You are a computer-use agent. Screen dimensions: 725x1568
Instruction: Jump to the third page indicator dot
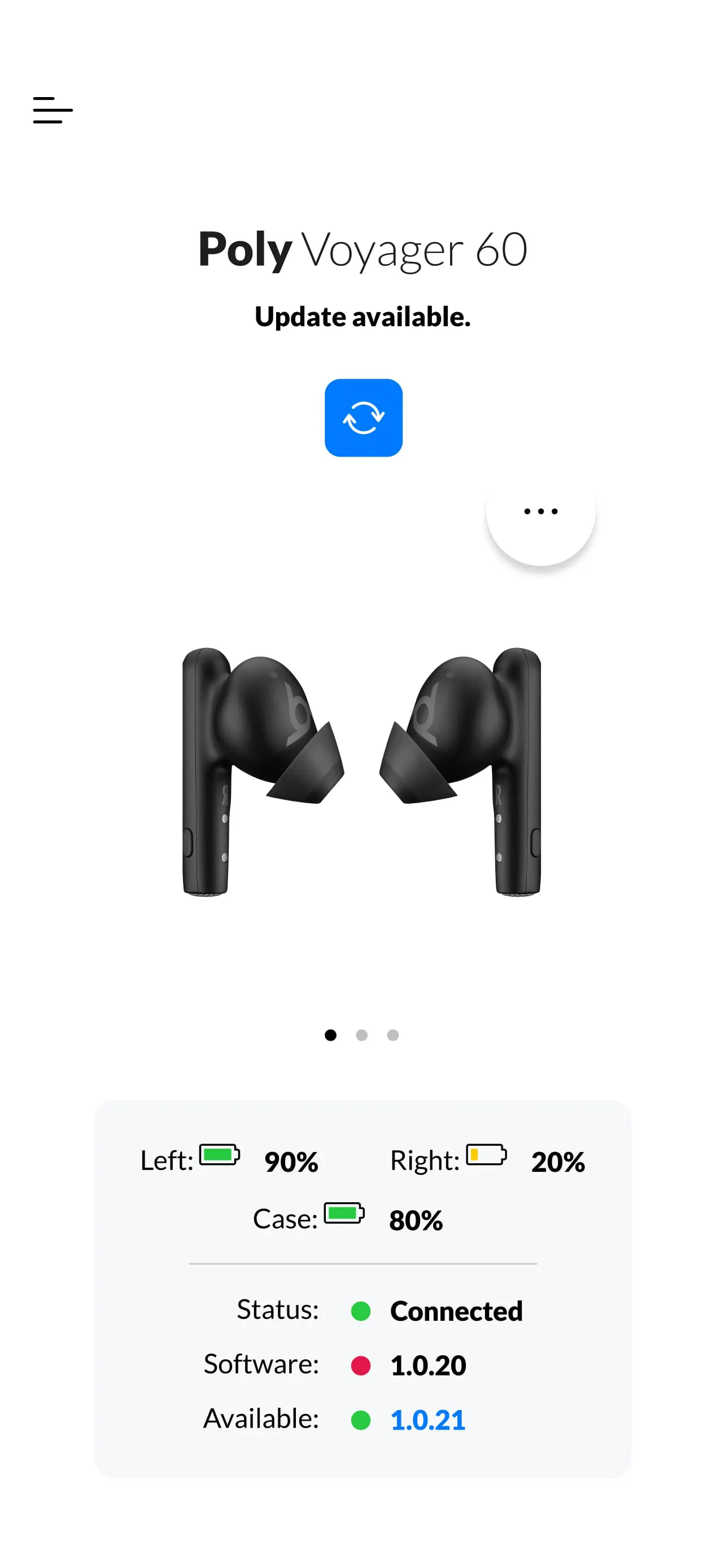[x=393, y=1035]
